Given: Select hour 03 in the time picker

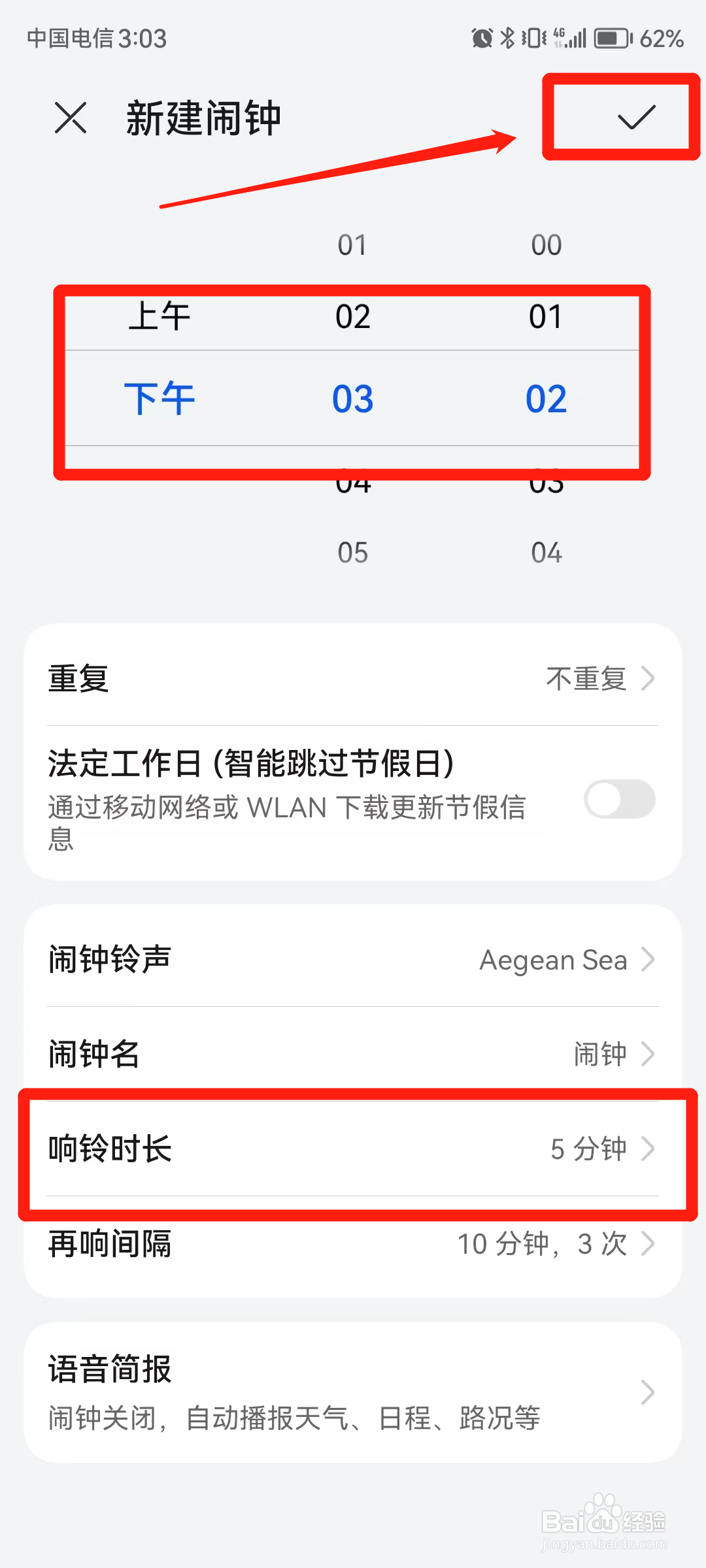Looking at the screenshot, I should (352, 397).
